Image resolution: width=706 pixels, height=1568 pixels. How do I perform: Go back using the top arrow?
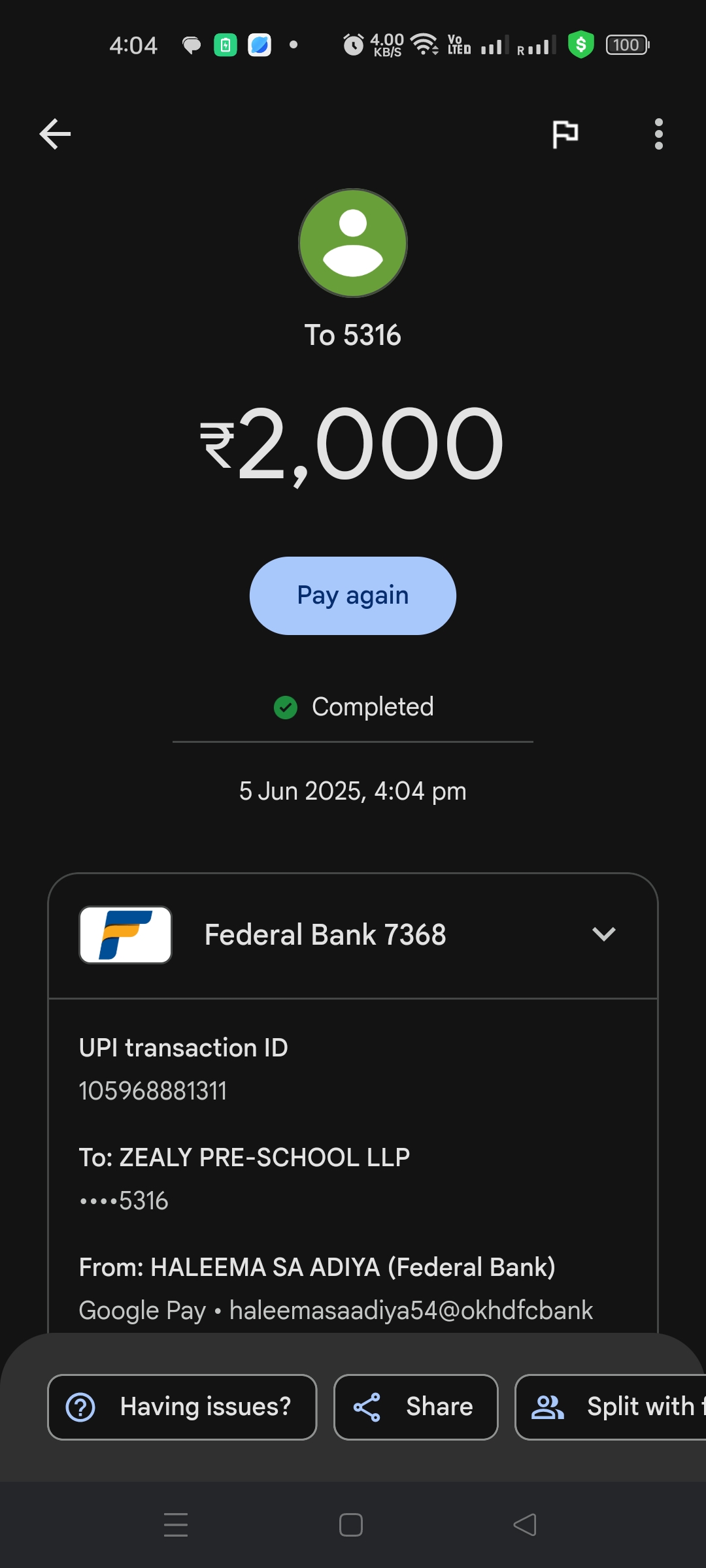point(55,135)
